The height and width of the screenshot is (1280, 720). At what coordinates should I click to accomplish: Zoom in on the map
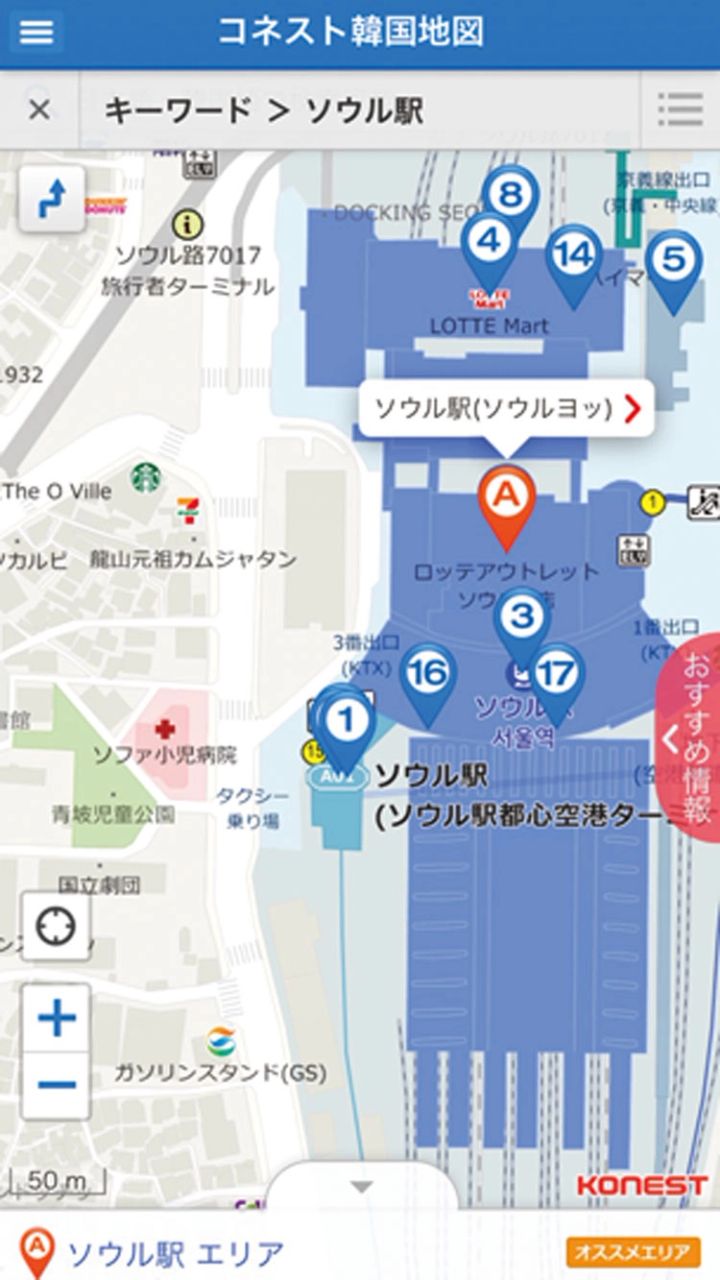[x=57, y=1019]
